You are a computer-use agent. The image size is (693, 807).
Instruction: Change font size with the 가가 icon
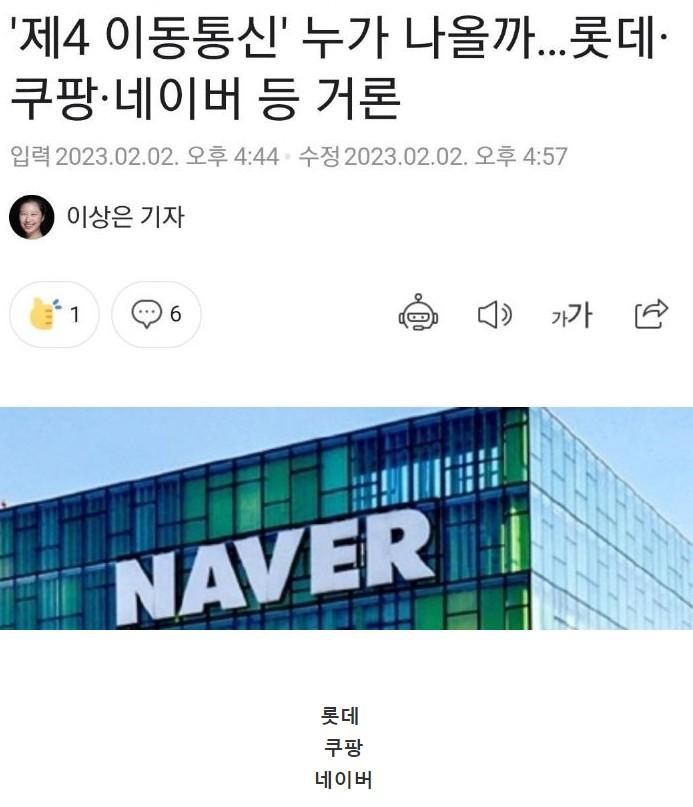pos(572,315)
